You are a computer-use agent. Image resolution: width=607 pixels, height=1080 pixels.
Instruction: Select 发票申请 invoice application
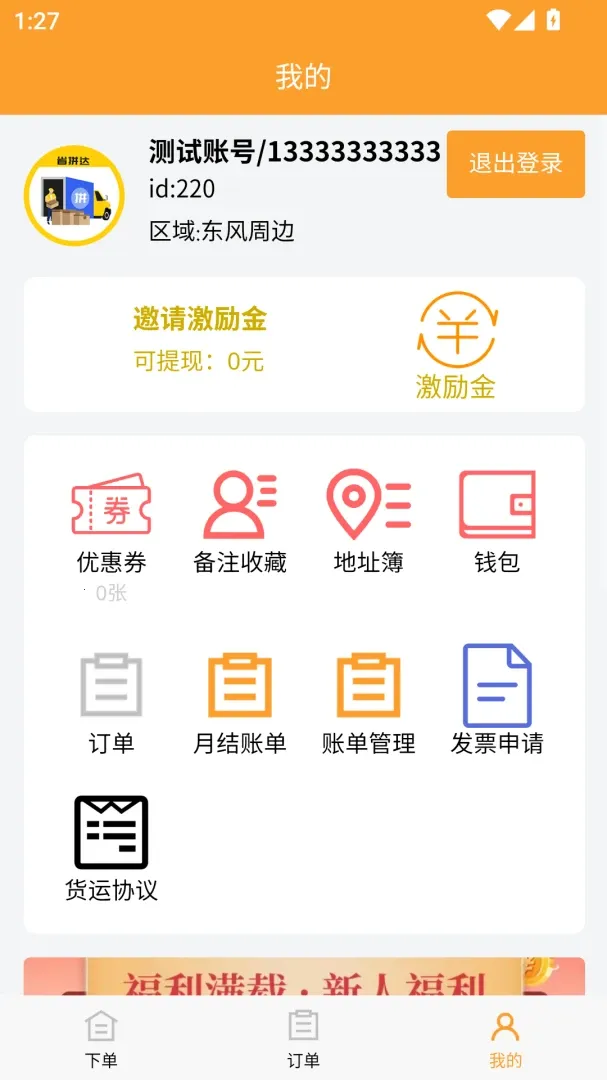coord(497,700)
